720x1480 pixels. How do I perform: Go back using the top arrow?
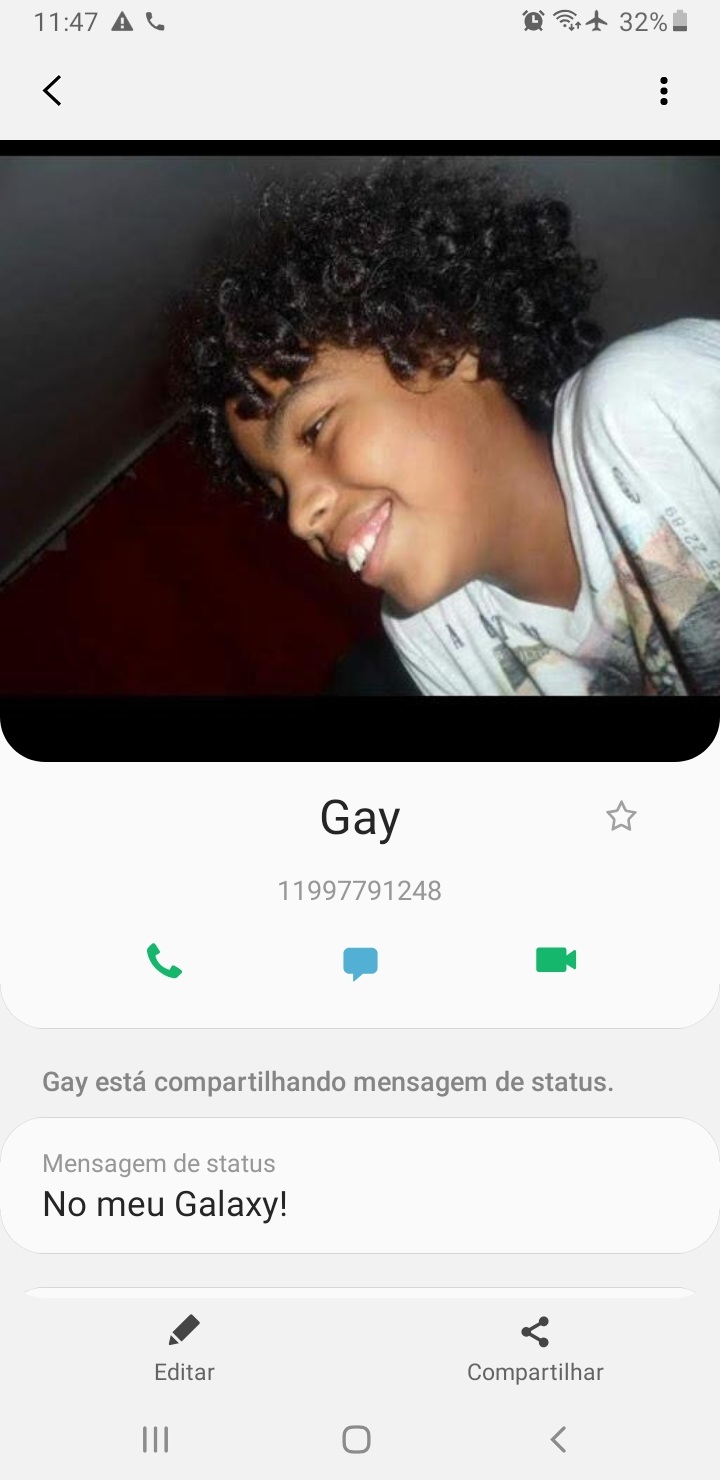(52, 91)
